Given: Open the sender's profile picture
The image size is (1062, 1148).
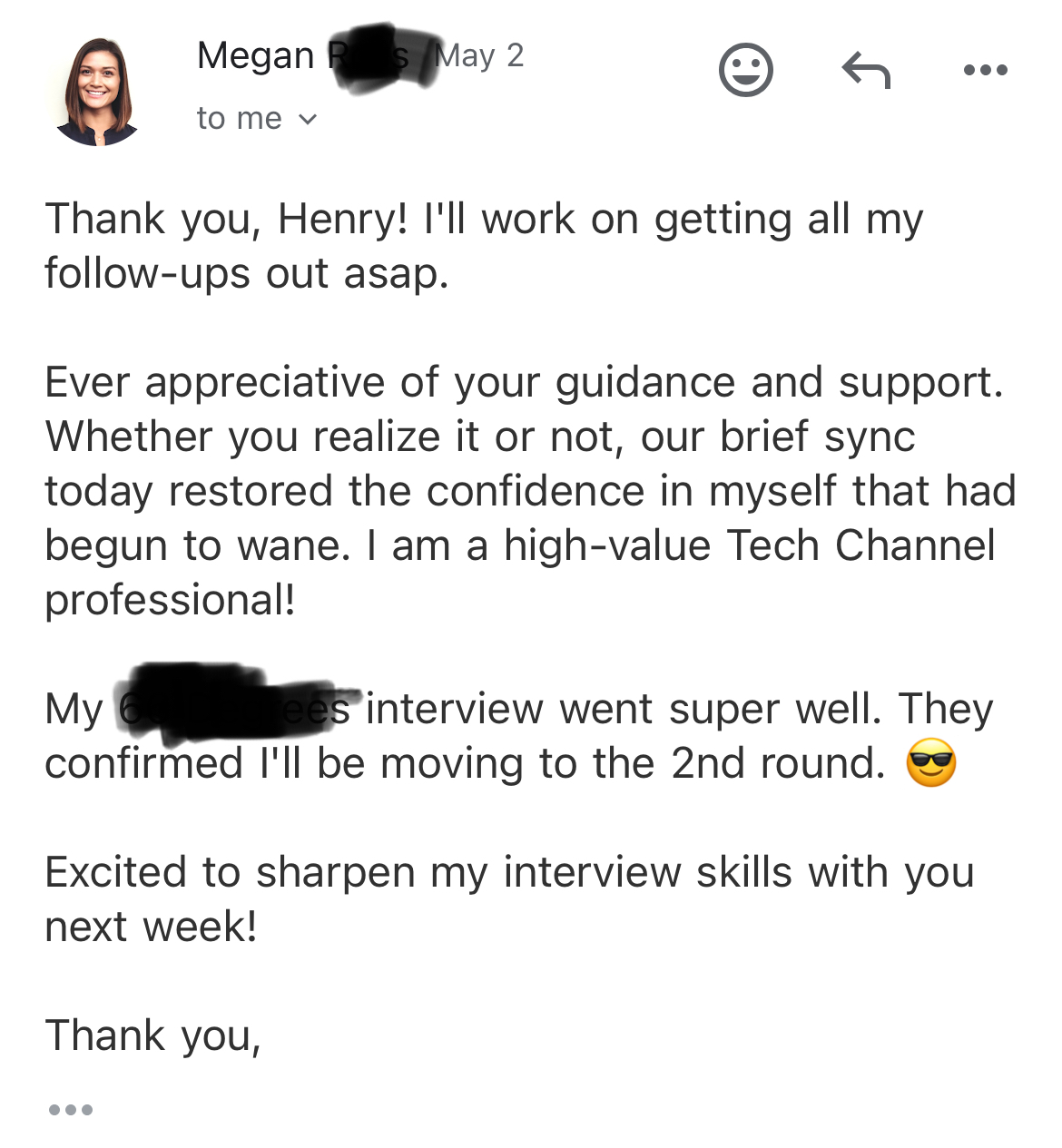Looking at the screenshot, I should coord(97,92).
